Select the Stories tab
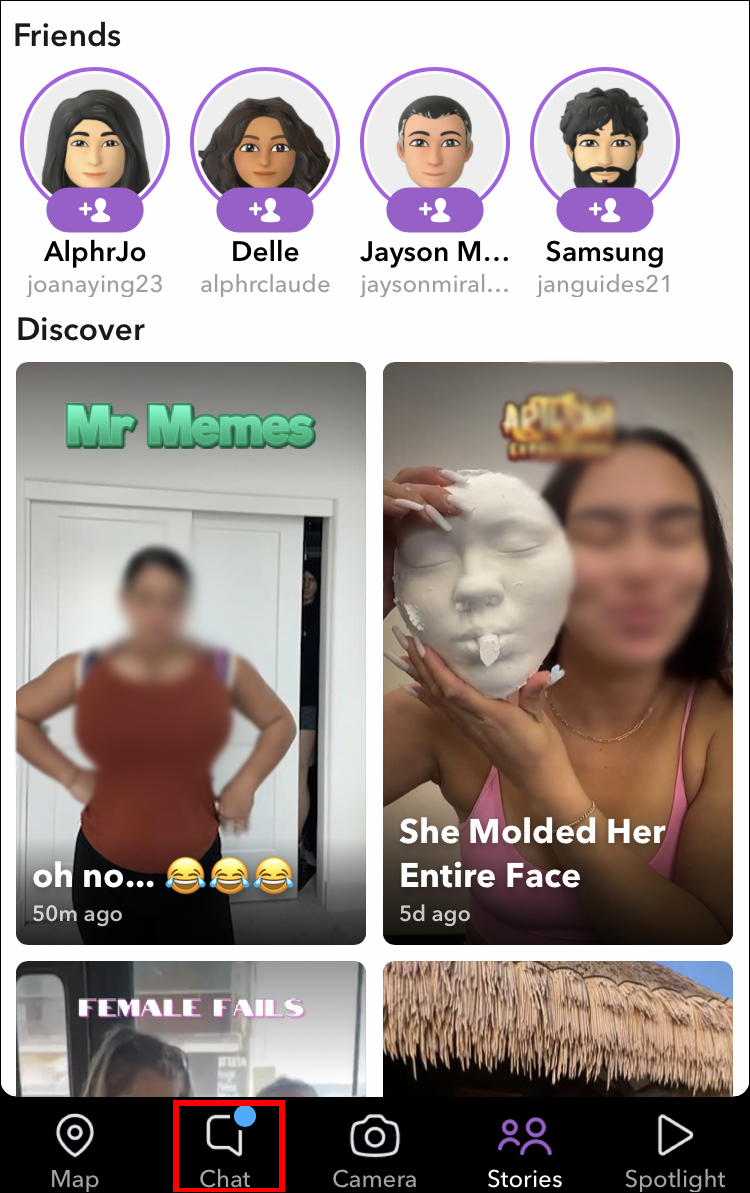 tap(525, 1150)
